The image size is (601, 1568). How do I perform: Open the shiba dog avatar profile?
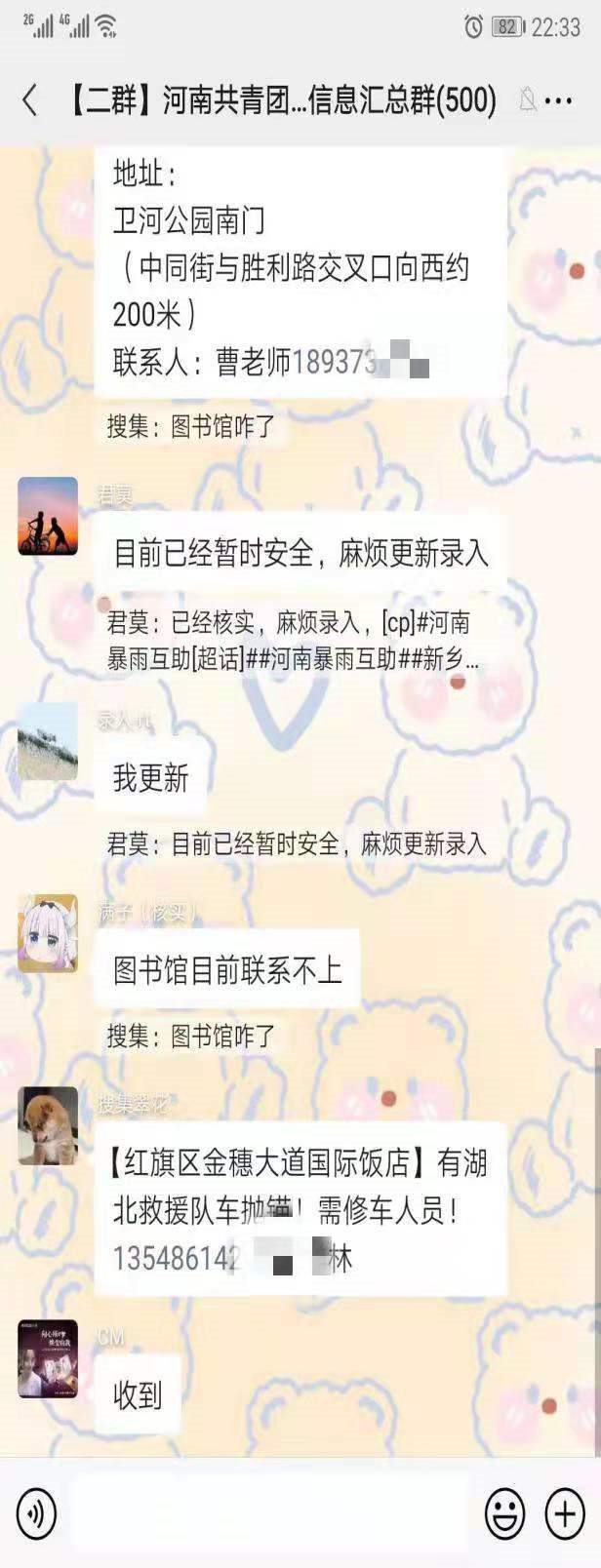(48, 1125)
